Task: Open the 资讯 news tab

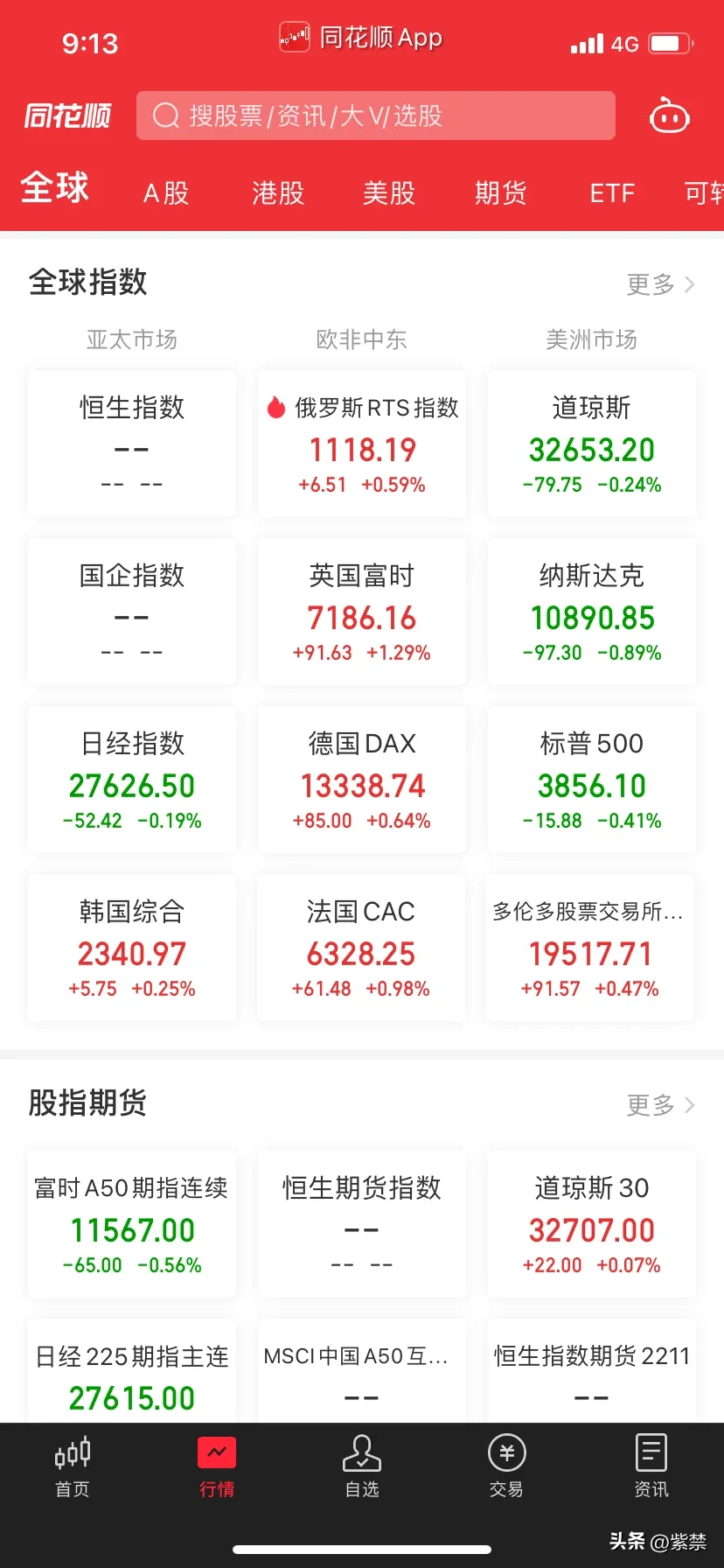Action: (x=651, y=1466)
